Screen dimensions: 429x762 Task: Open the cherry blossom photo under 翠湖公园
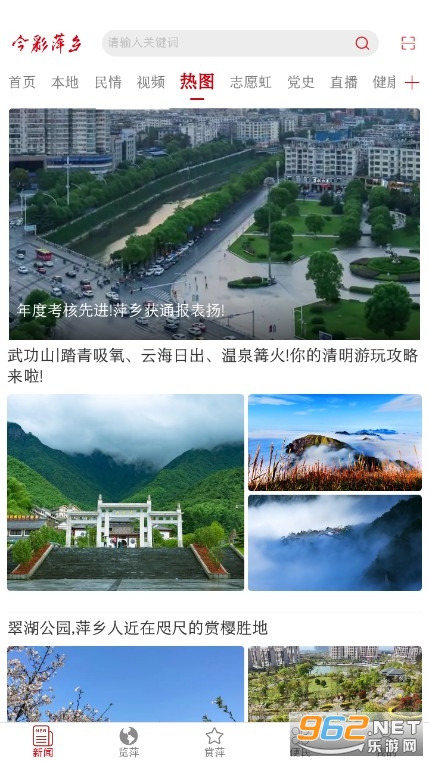click(125, 684)
